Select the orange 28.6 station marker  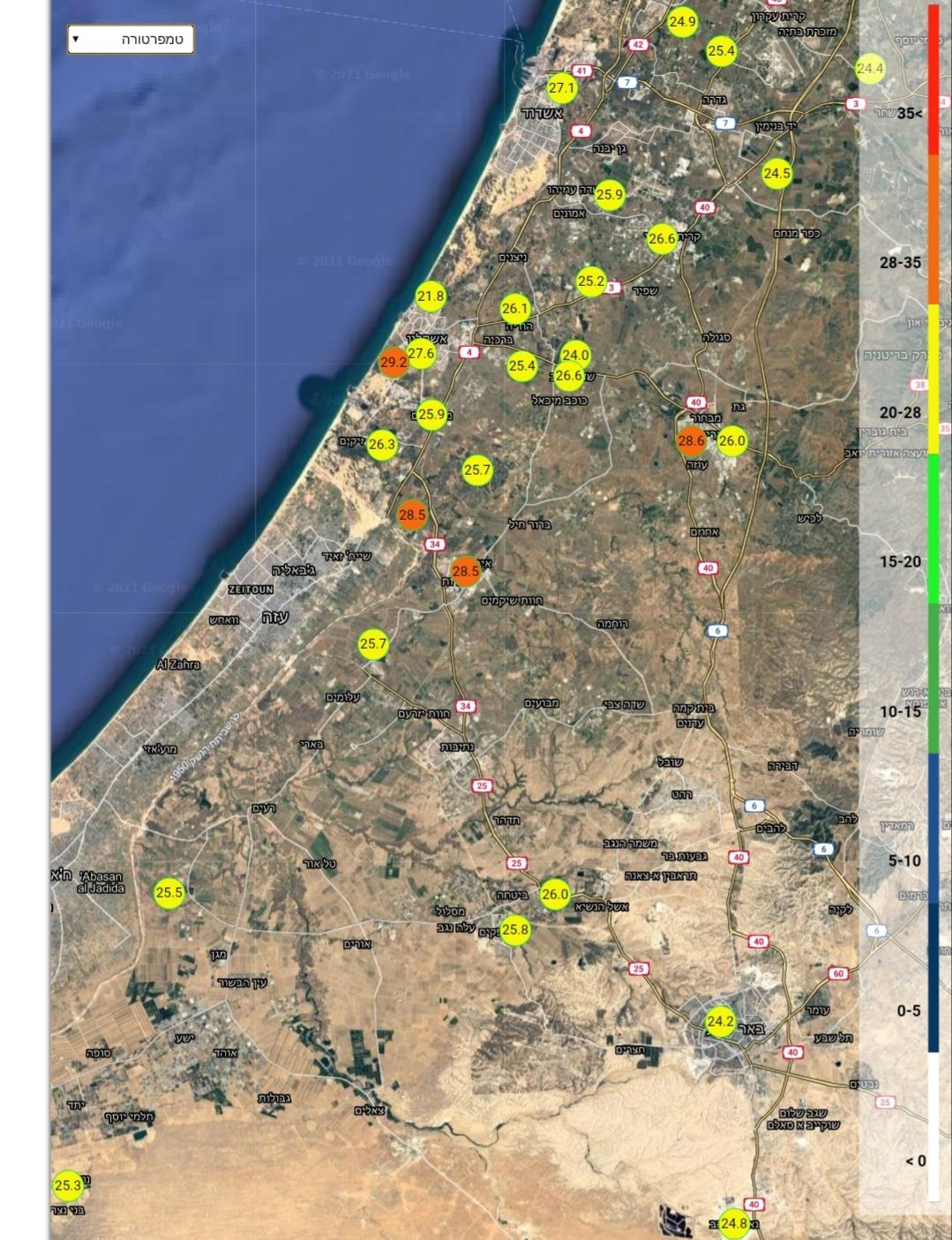[691, 440]
